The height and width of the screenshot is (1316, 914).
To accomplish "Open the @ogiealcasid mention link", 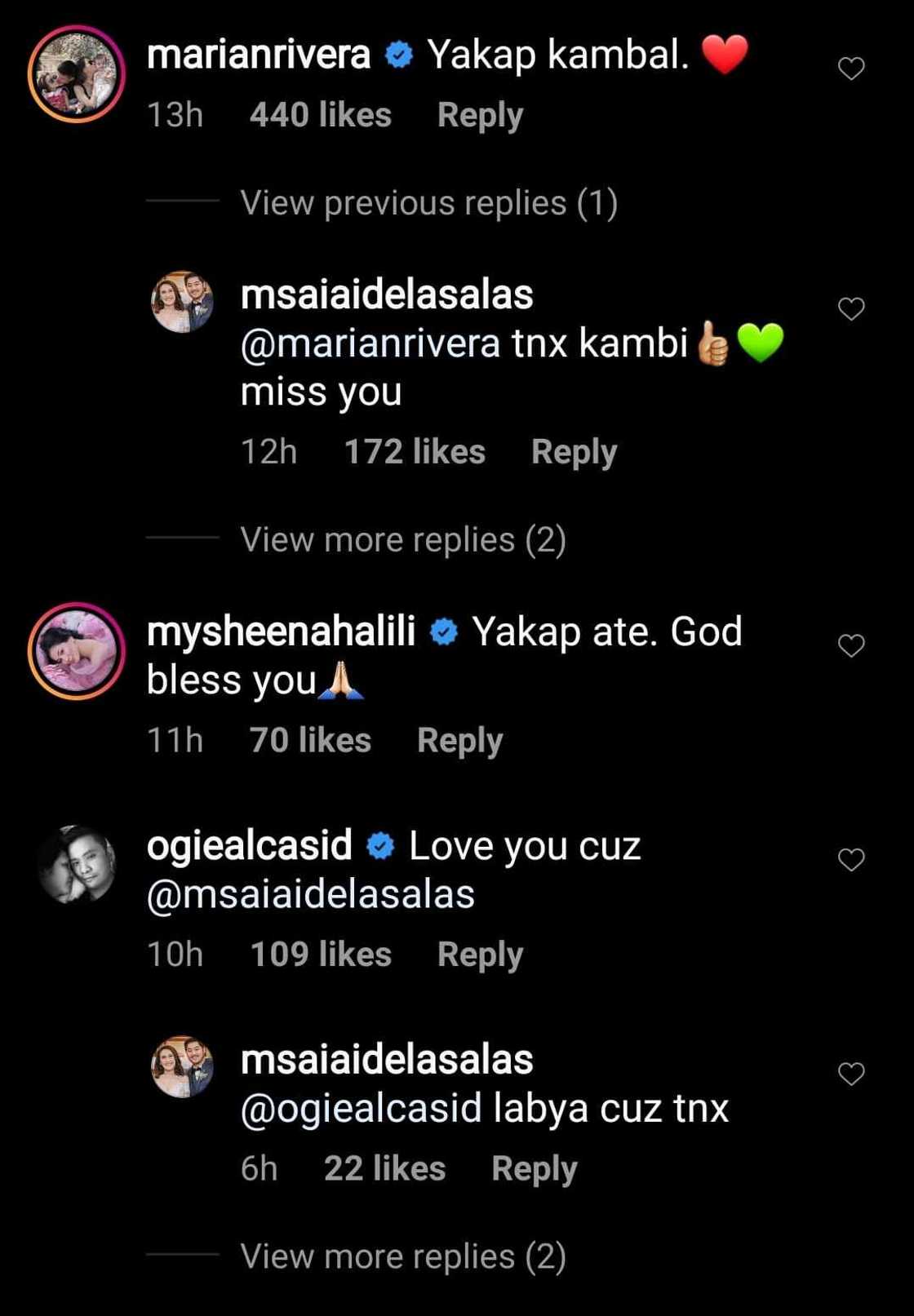I will pyautogui.click(x=362, y=1109).
